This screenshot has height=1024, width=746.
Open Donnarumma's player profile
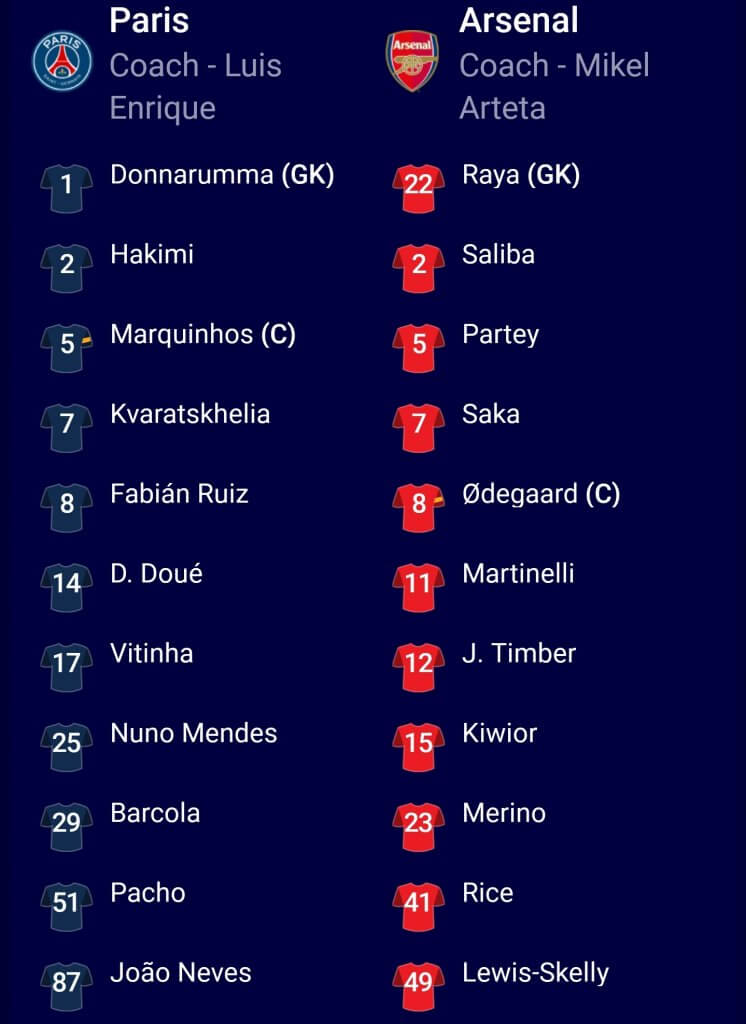tap(221, 175)
